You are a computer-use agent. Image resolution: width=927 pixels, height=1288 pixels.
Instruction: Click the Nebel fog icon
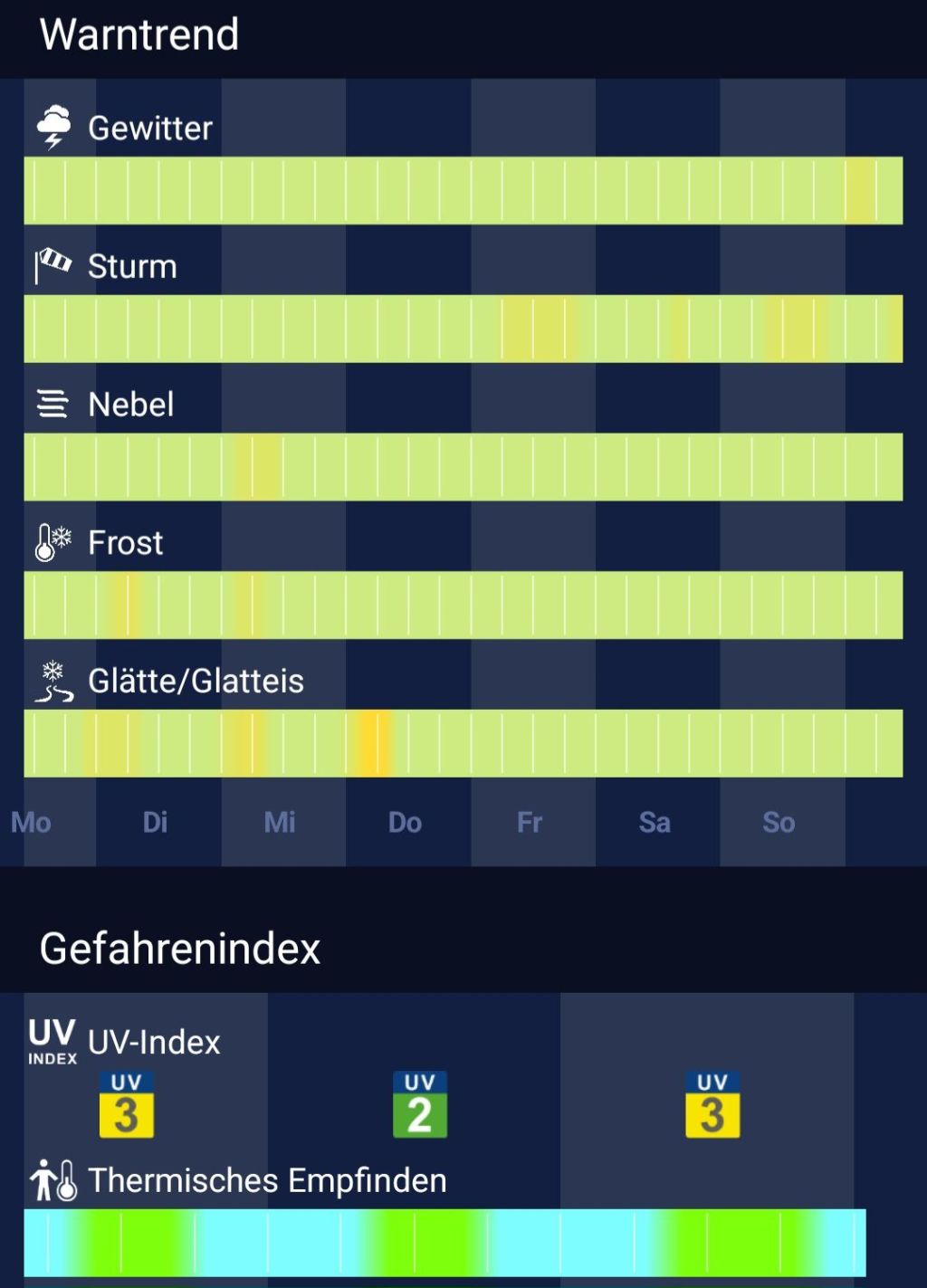(52, 404)
